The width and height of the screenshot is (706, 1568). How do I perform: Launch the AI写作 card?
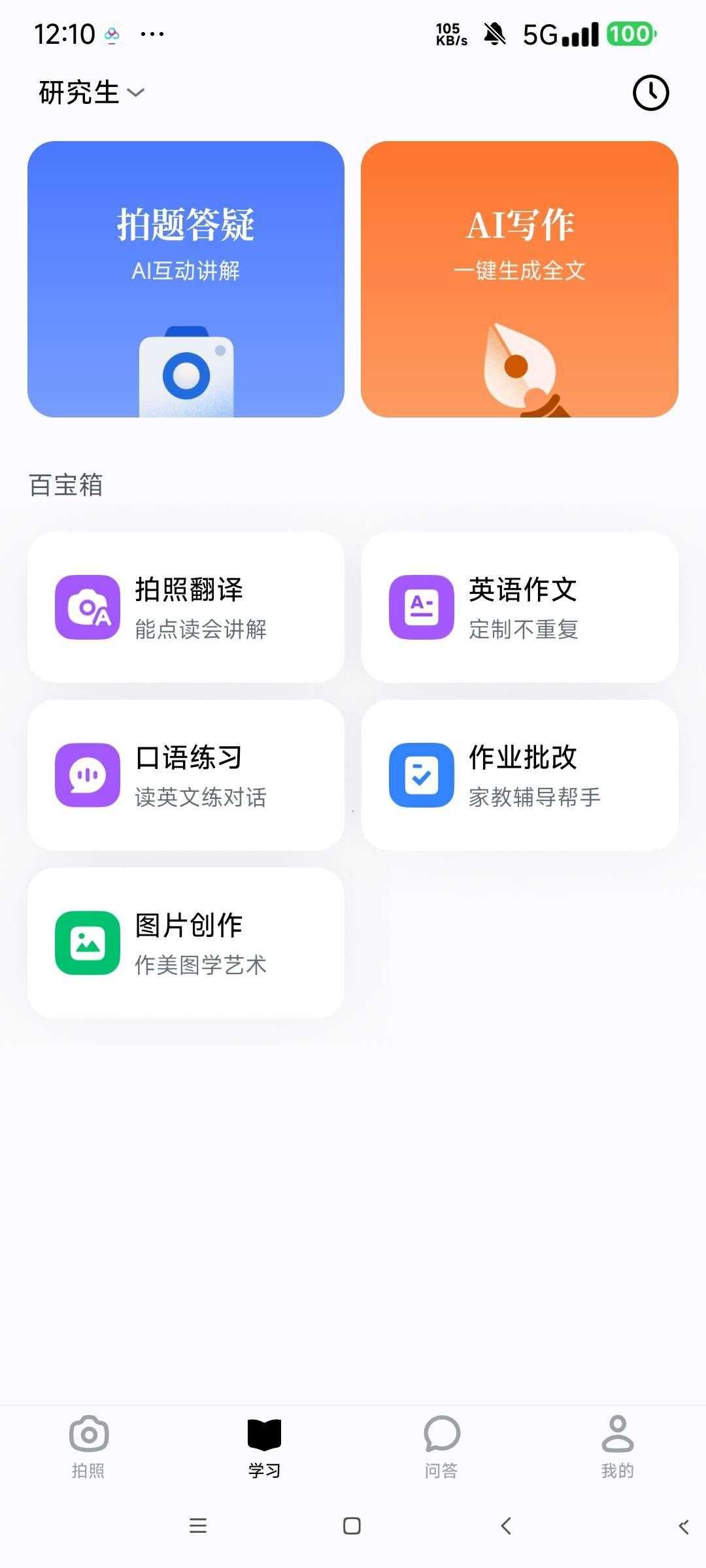519,279
